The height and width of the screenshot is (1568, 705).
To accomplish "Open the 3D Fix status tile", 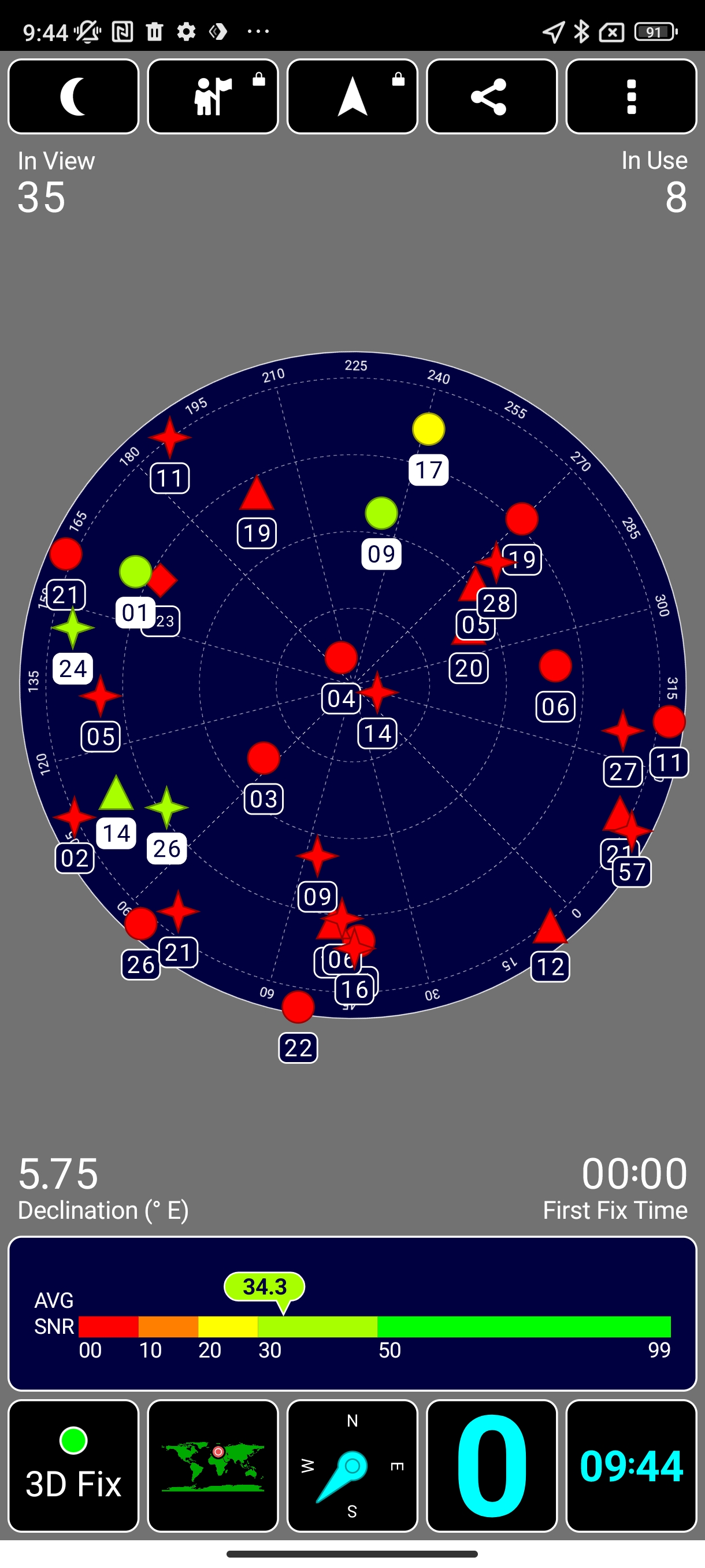I will [73, 1465].
